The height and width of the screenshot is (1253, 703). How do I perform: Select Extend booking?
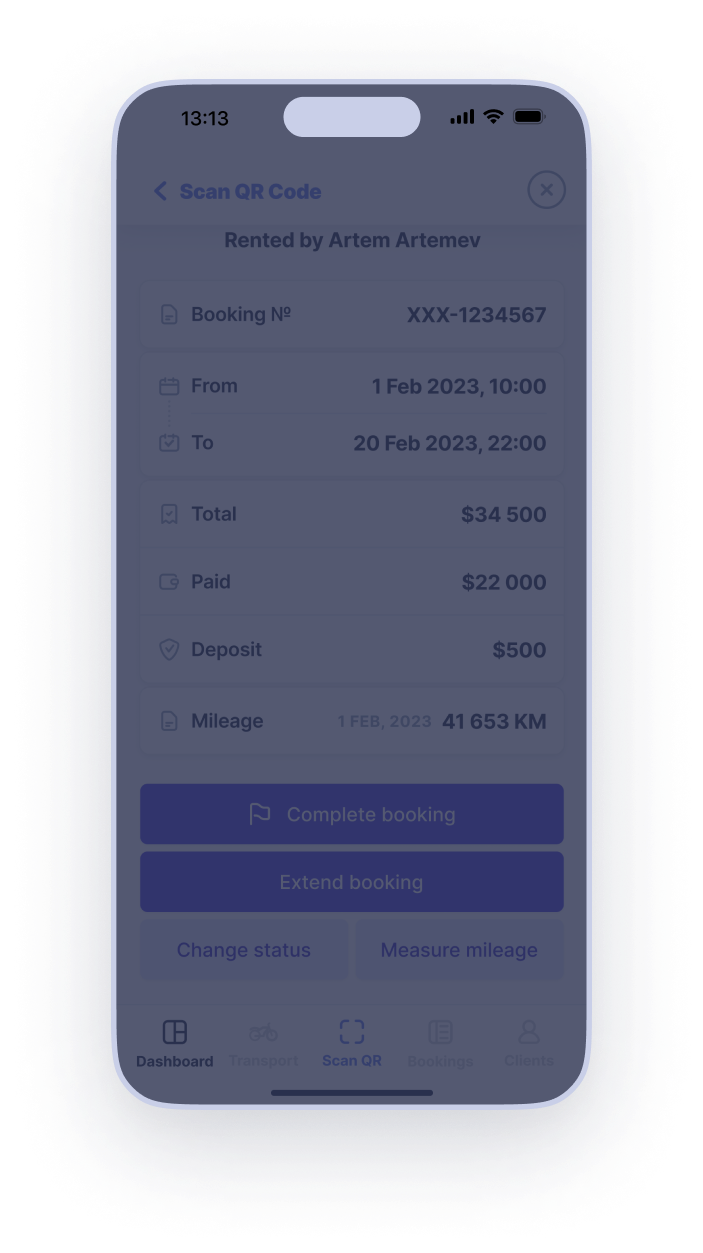click(351, 882)
